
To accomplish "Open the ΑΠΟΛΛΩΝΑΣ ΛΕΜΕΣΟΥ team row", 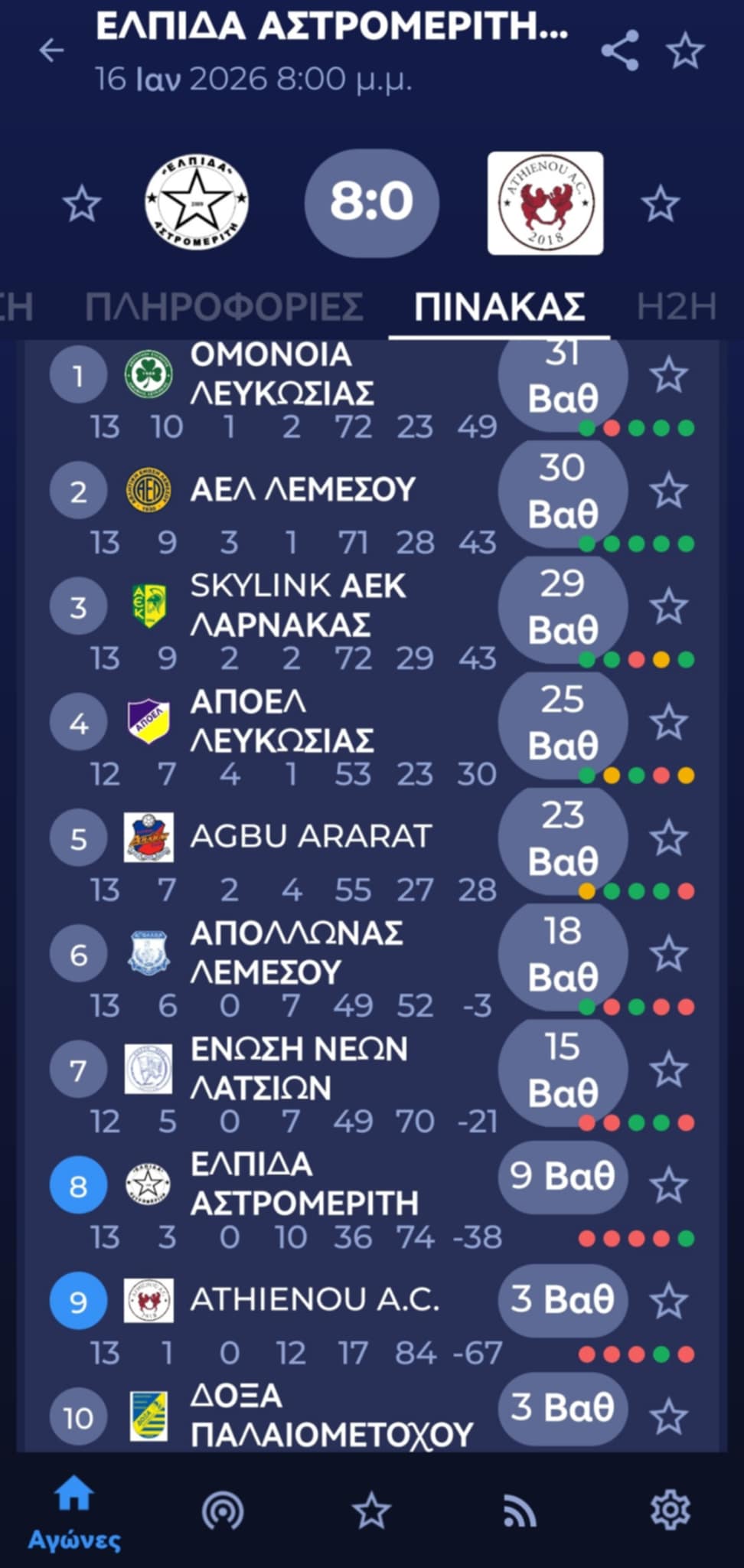I will [x=295, y=953].
